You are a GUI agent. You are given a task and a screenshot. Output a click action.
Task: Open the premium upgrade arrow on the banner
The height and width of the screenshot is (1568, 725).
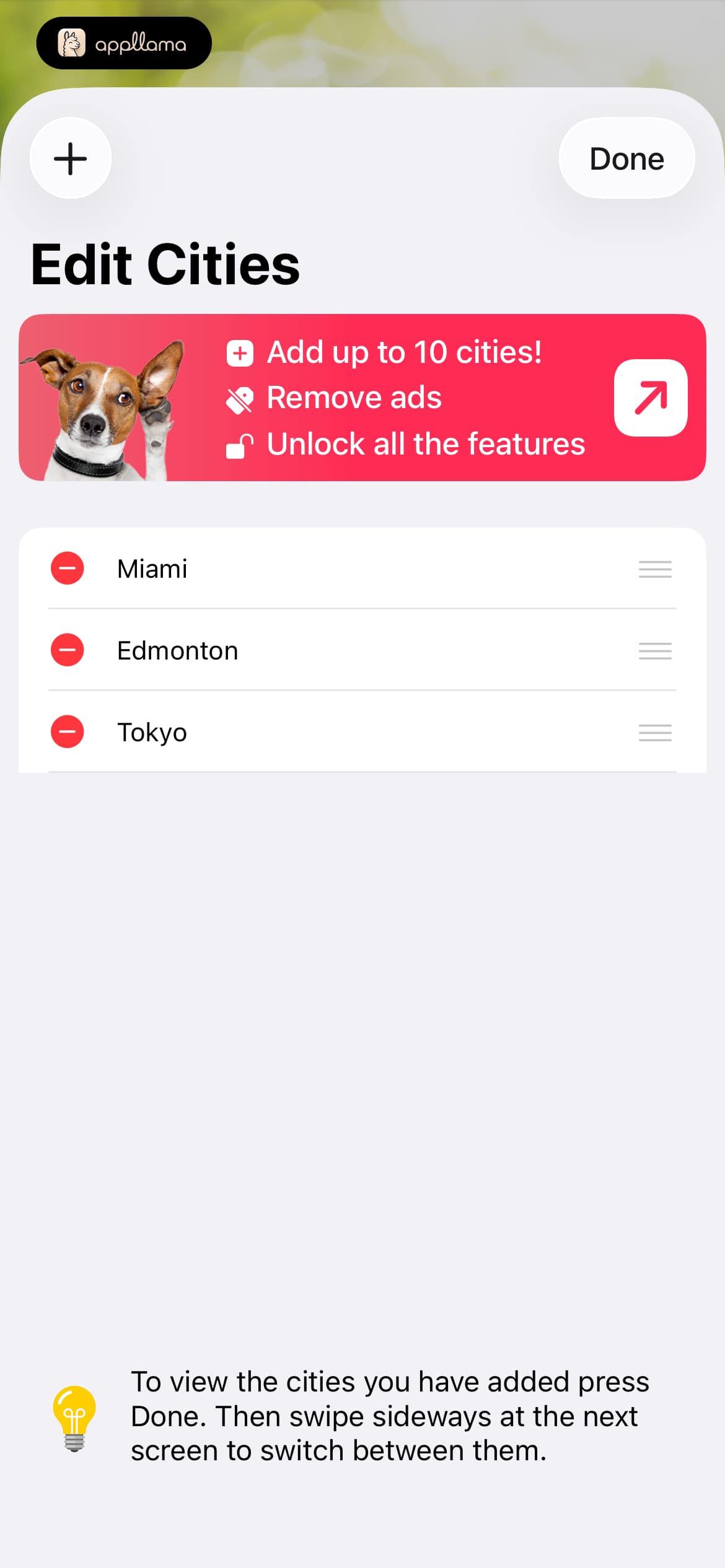(651, 398)
